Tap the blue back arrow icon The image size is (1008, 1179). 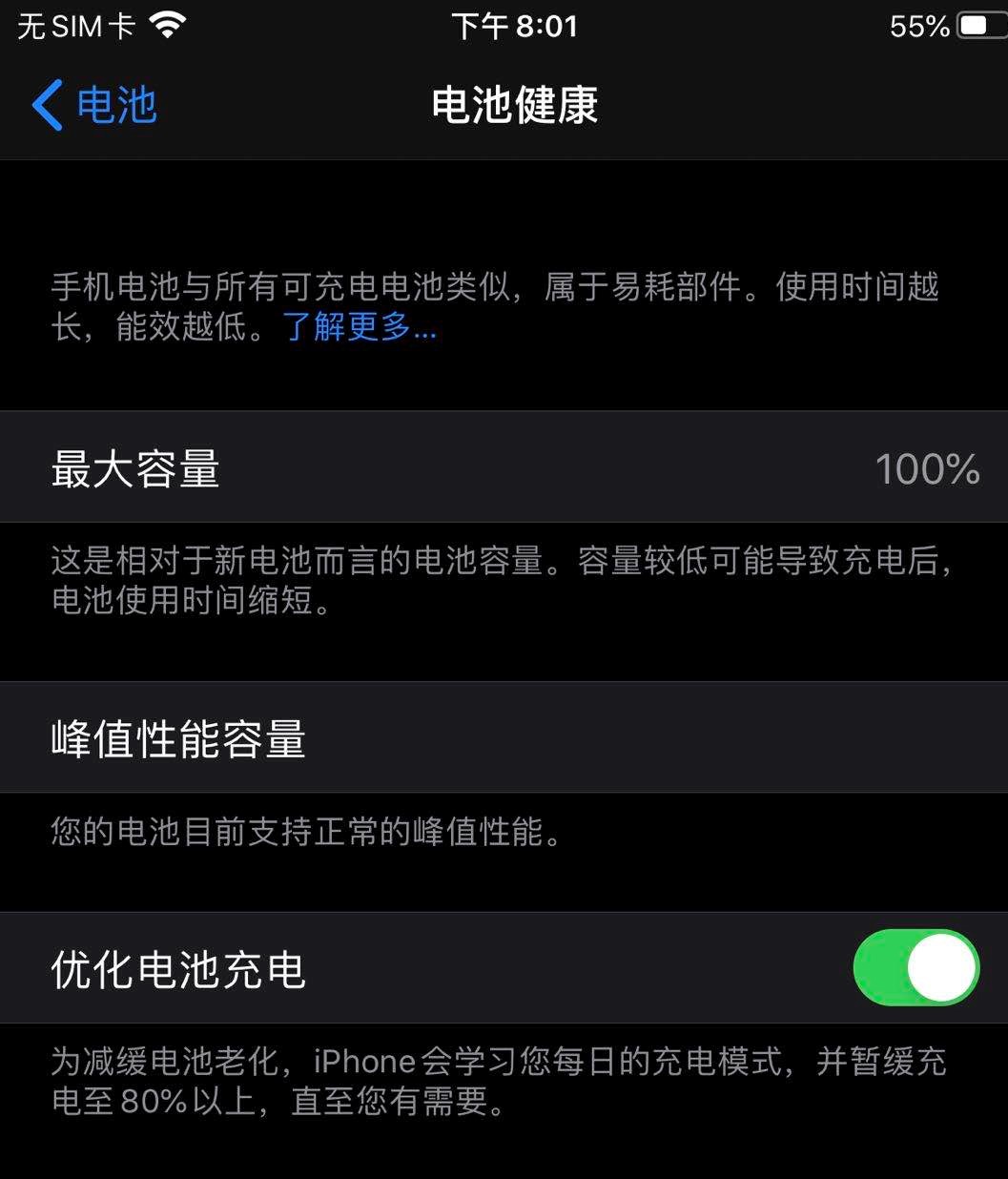[45, 105]
